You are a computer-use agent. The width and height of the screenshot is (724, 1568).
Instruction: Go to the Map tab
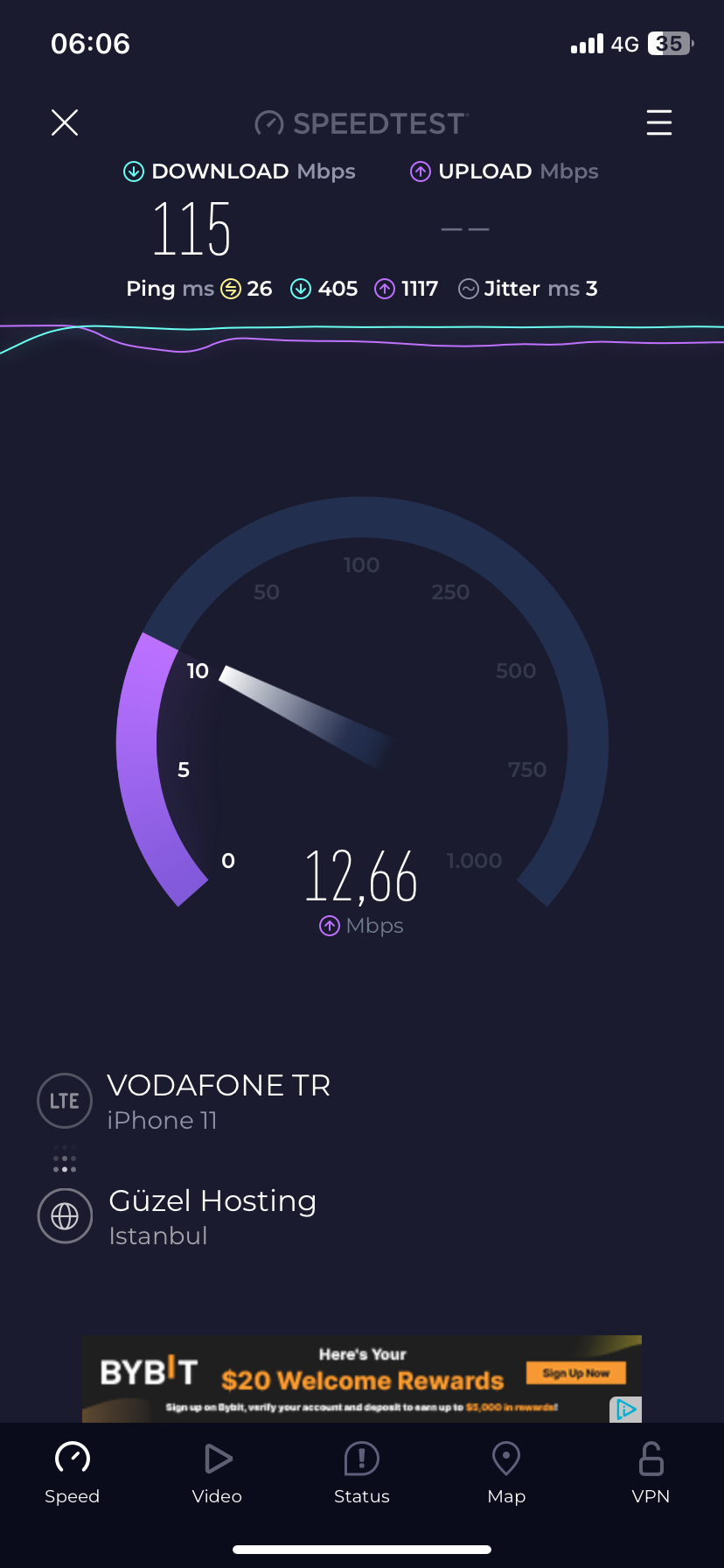coord(506,1473)
